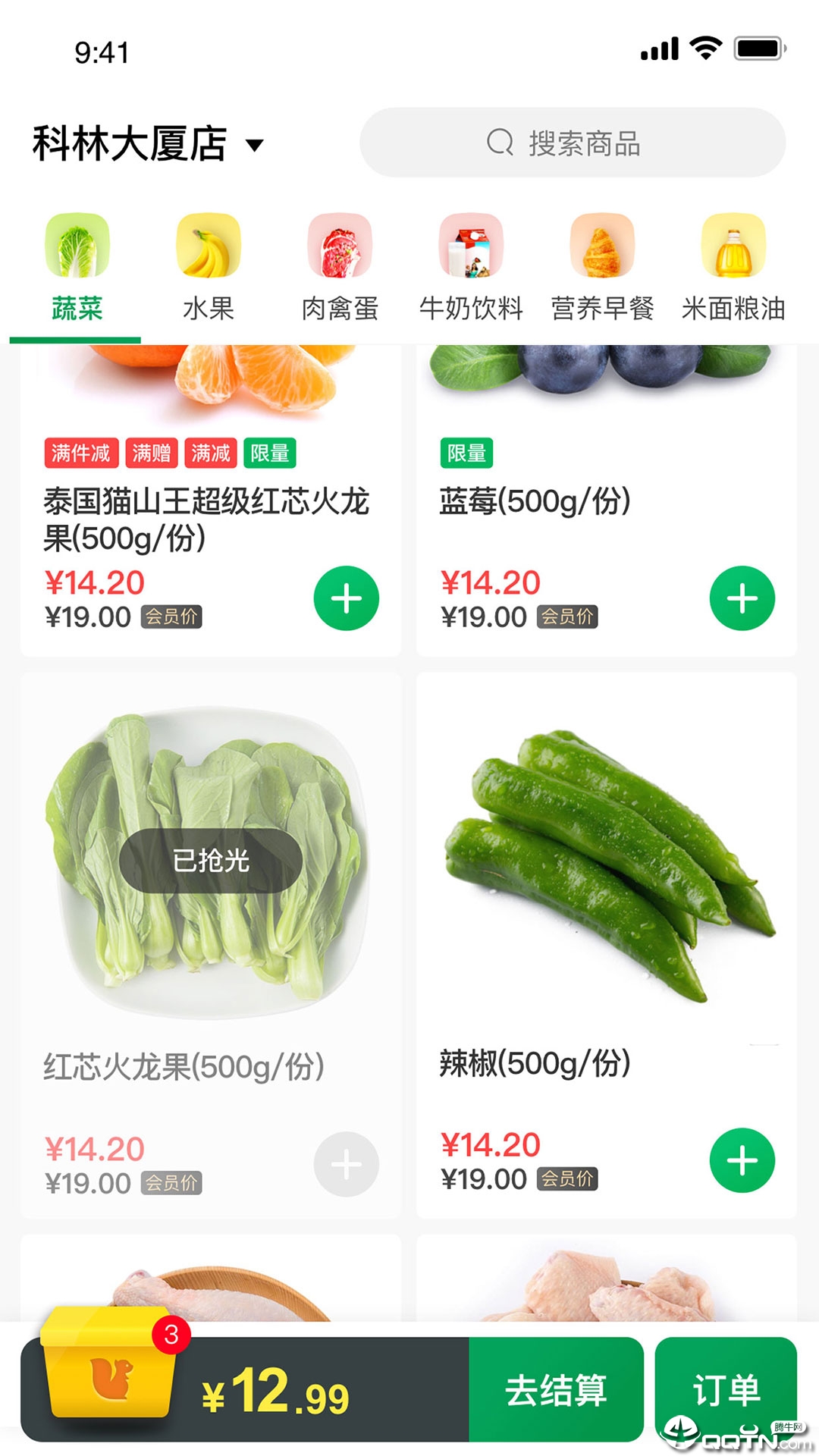Add 辣椒(500g/份) to the cart
The image size is (819, 1456).
point(742,1160)
